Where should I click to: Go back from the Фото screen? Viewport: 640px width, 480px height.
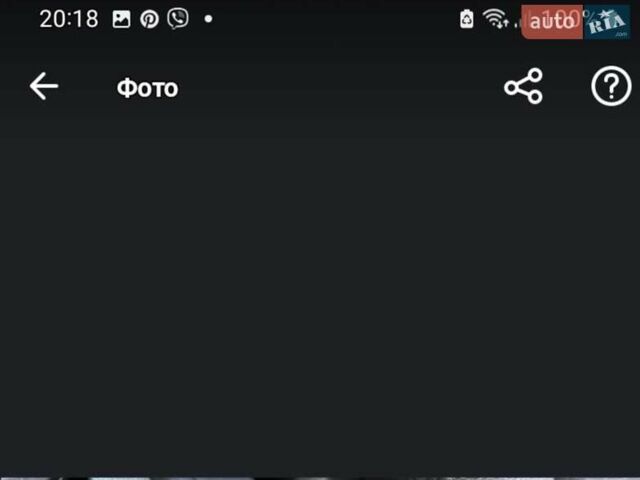point(44,87)
